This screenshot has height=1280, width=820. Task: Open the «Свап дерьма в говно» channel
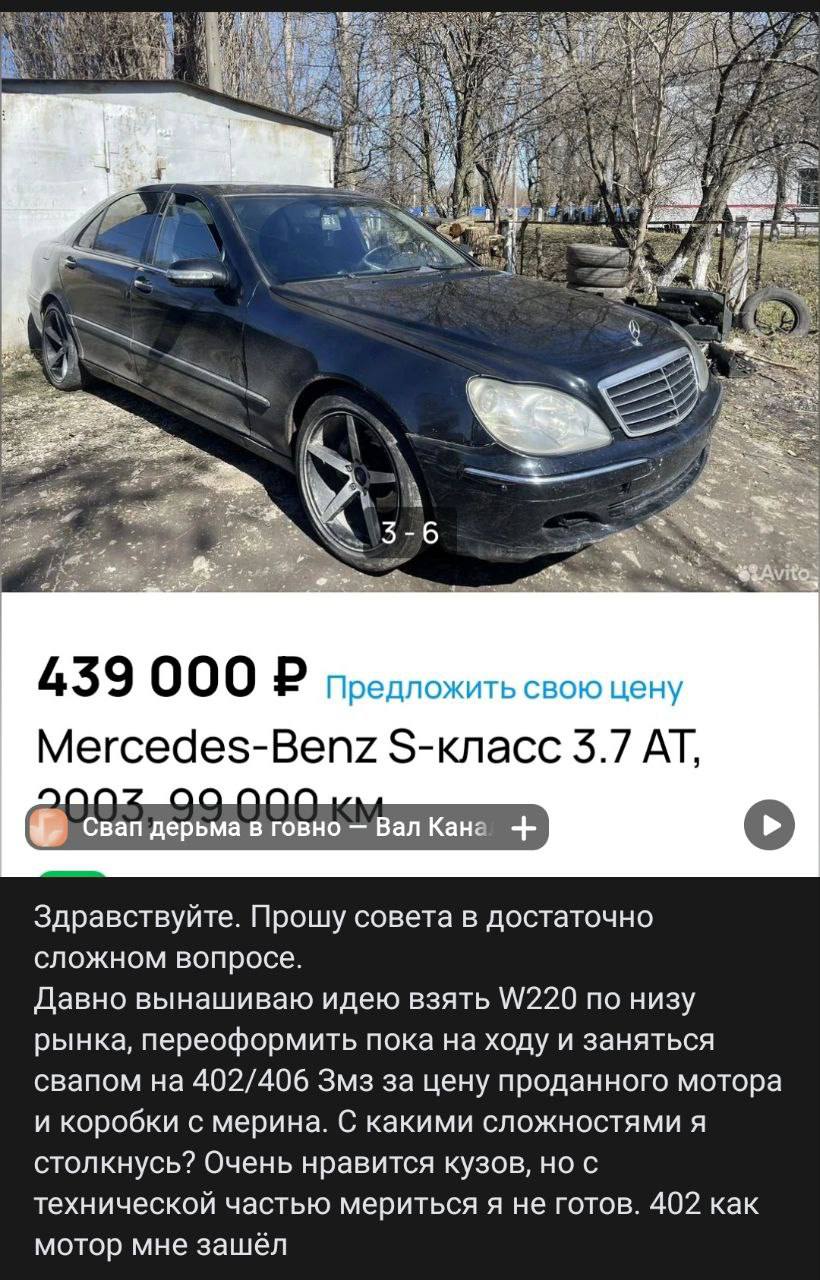click(x=270, y=827)
